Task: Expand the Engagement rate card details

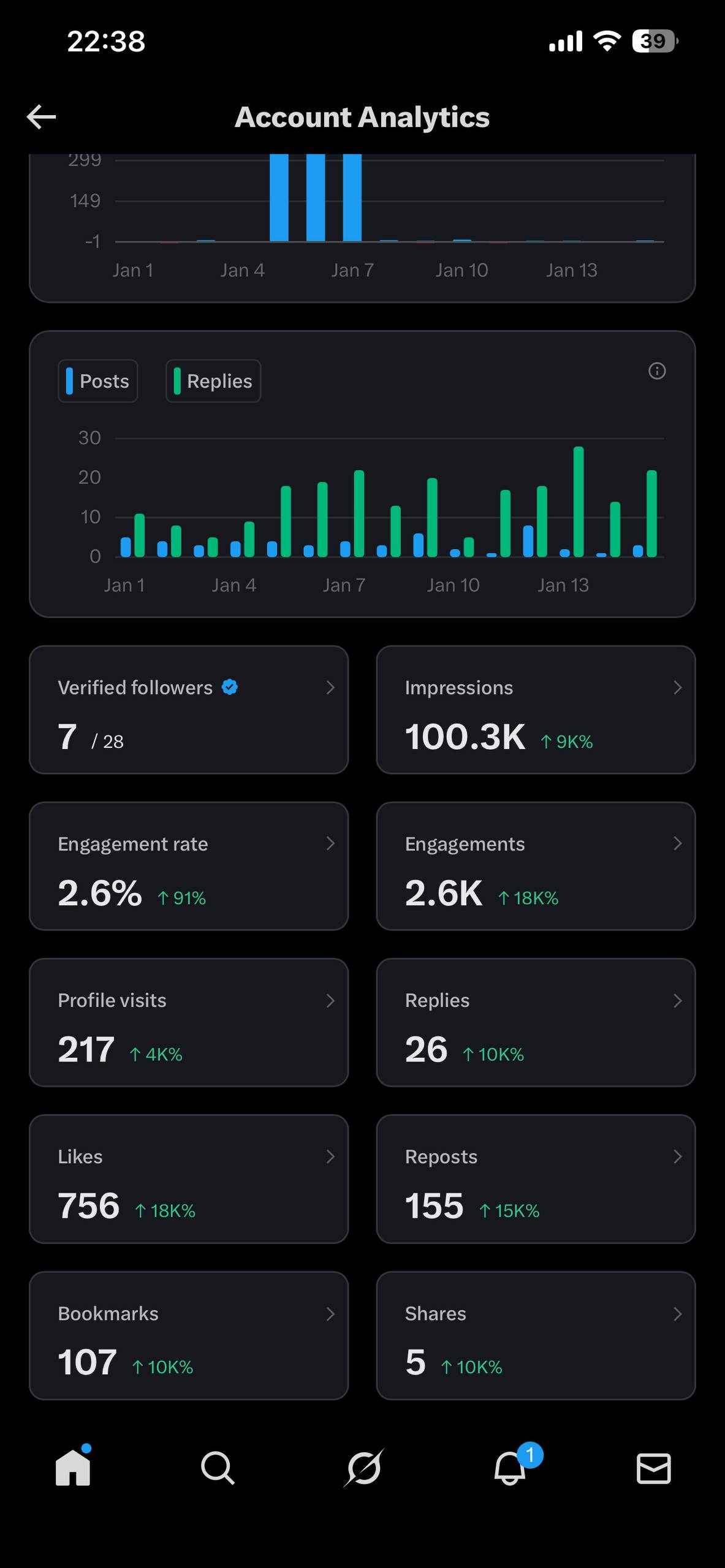Action: [330, 843]
